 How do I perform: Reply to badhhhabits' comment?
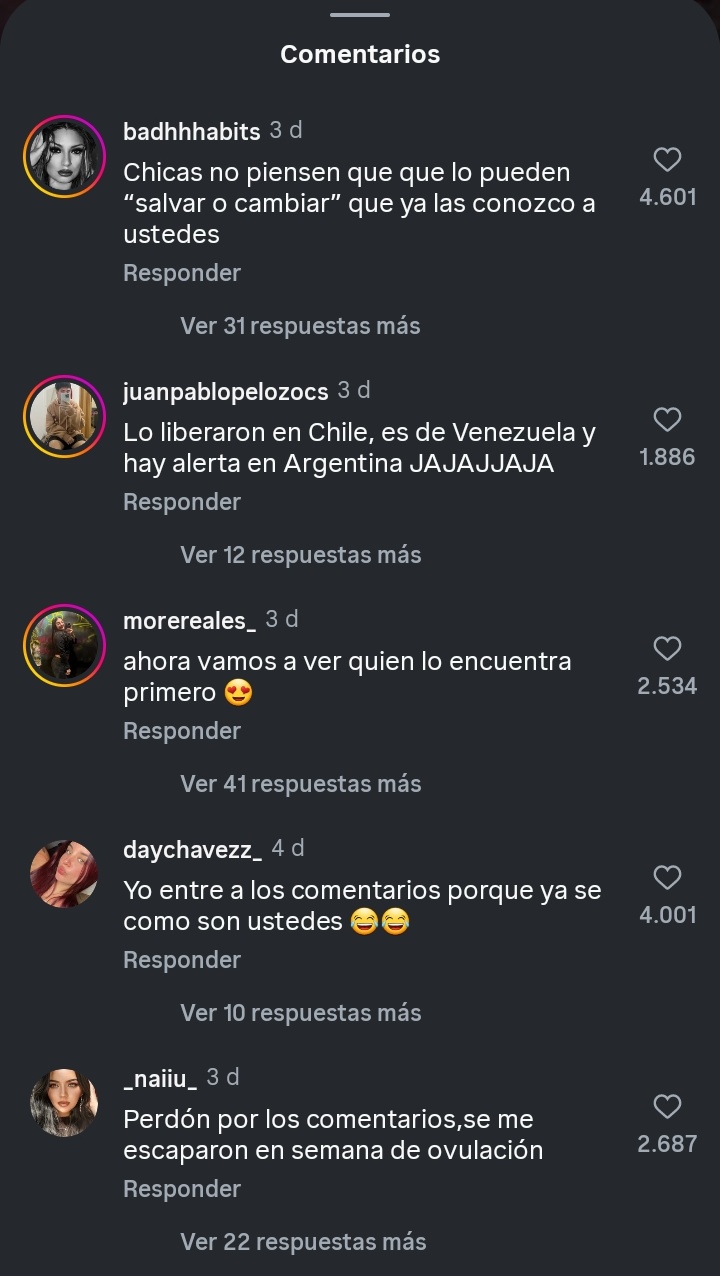(x=182, y=273)
